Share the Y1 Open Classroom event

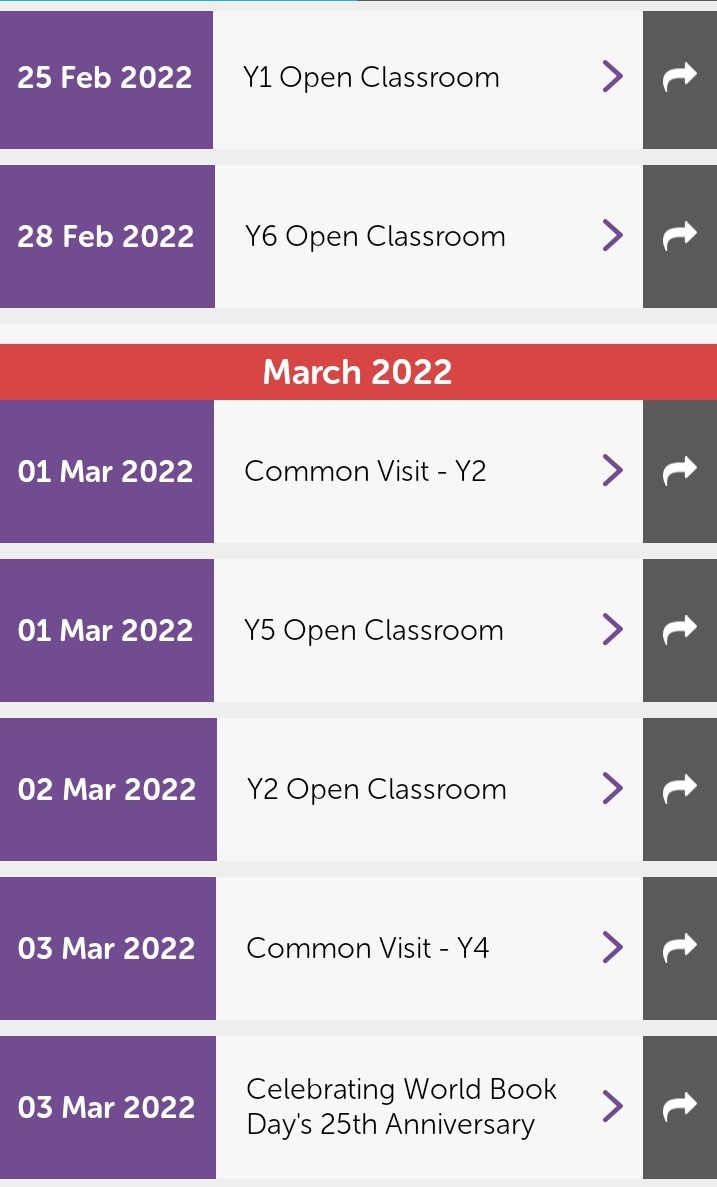[x=680, y=79]
